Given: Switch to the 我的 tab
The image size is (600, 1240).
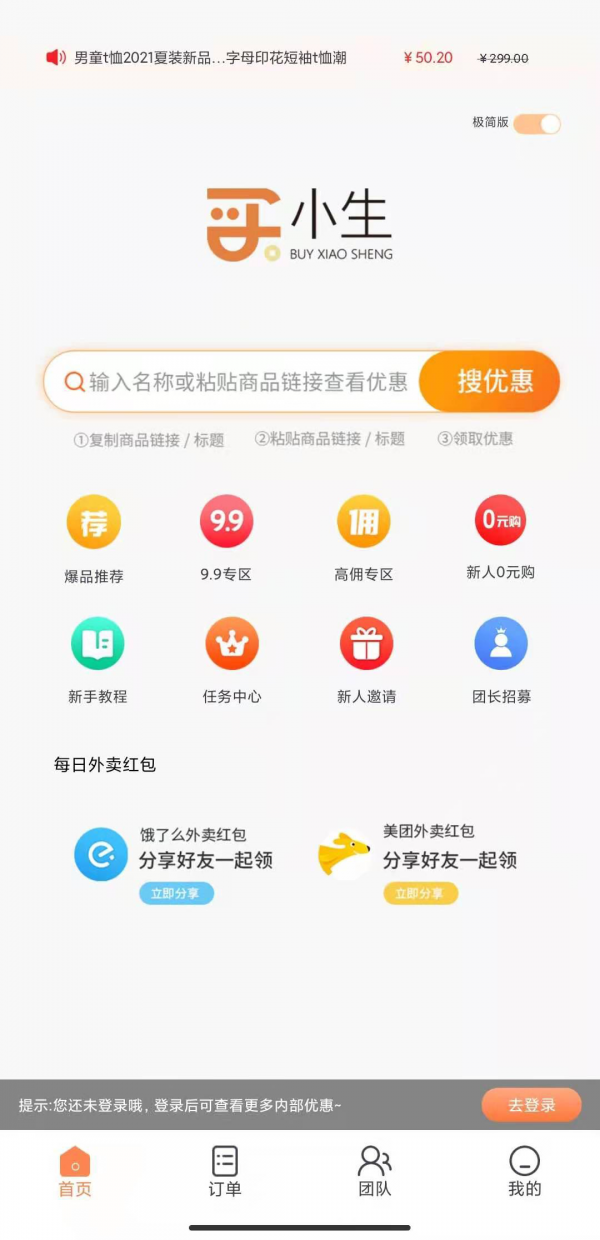Looking at the screenshot, I should [x=524, y=1171].
